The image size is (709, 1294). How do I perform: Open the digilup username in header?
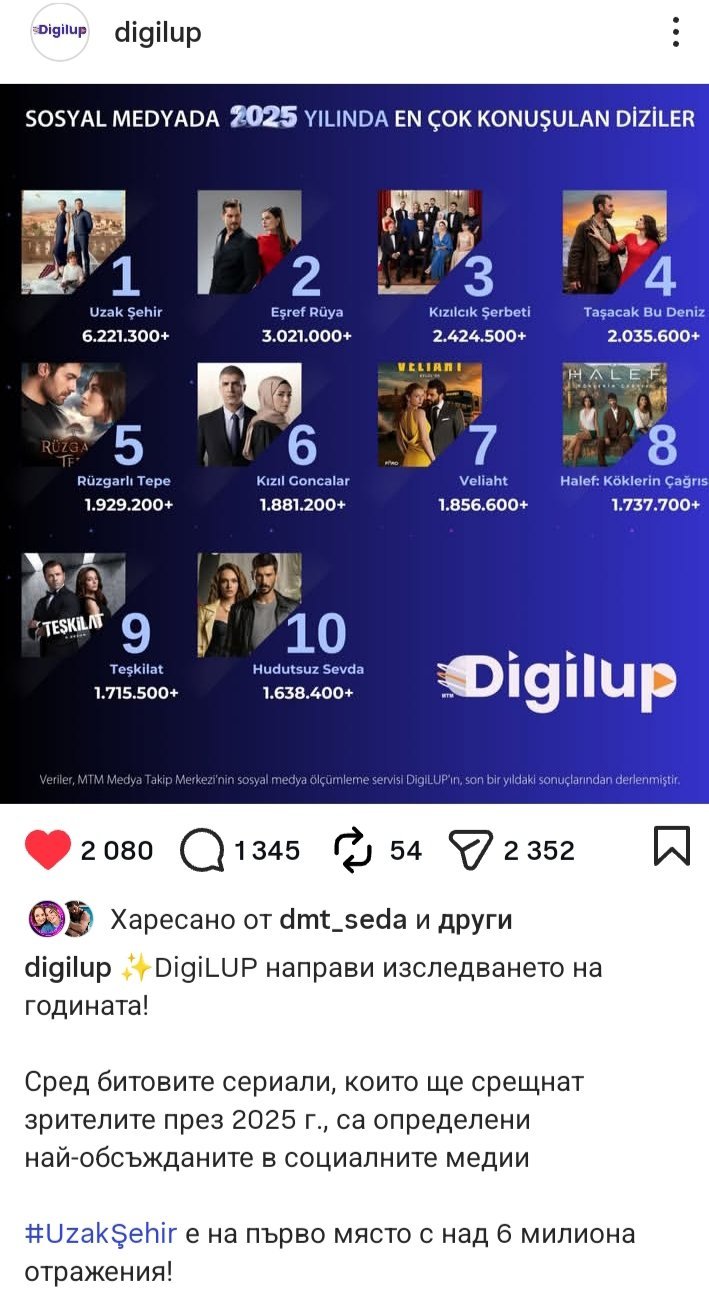point(158,33)
